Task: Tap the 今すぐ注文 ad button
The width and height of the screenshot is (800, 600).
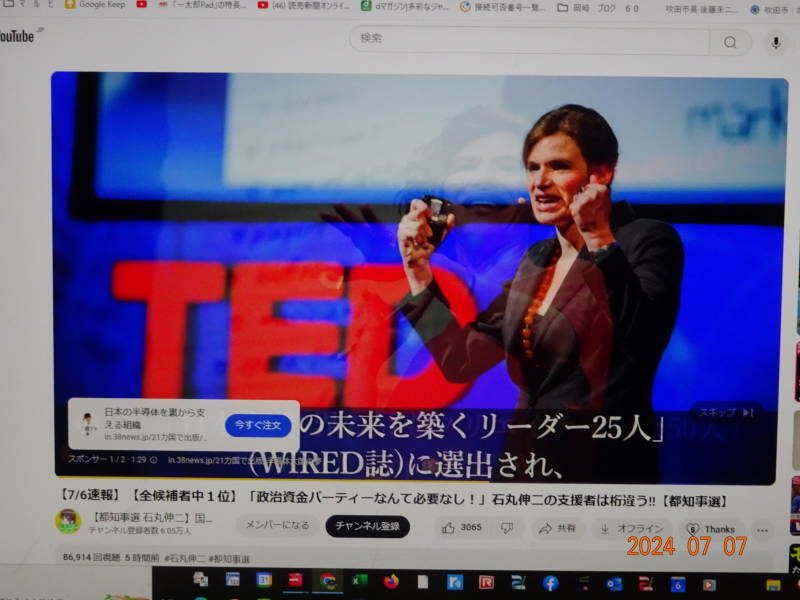Action: pyautogui.click(x=258, y=425)
